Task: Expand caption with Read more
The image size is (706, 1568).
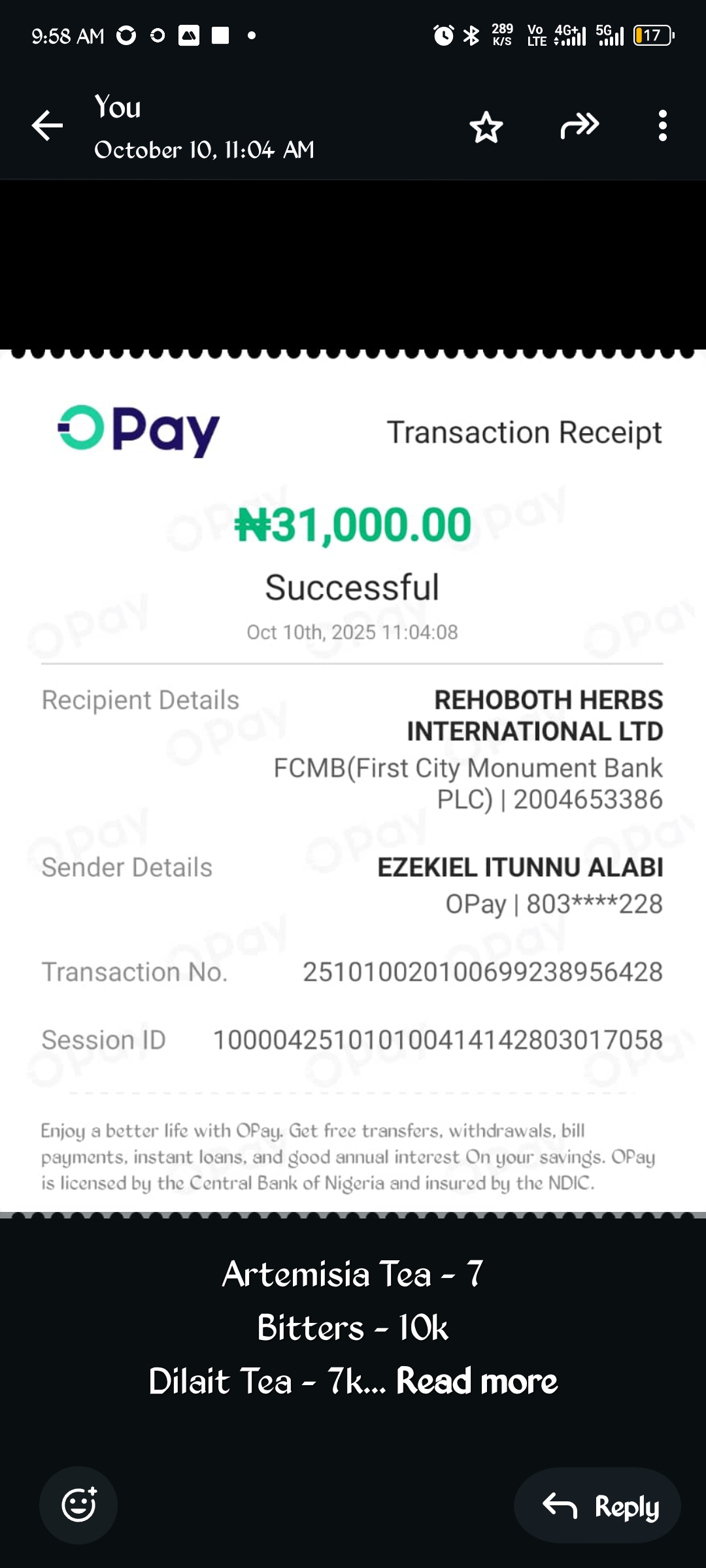Action: 477,1381
